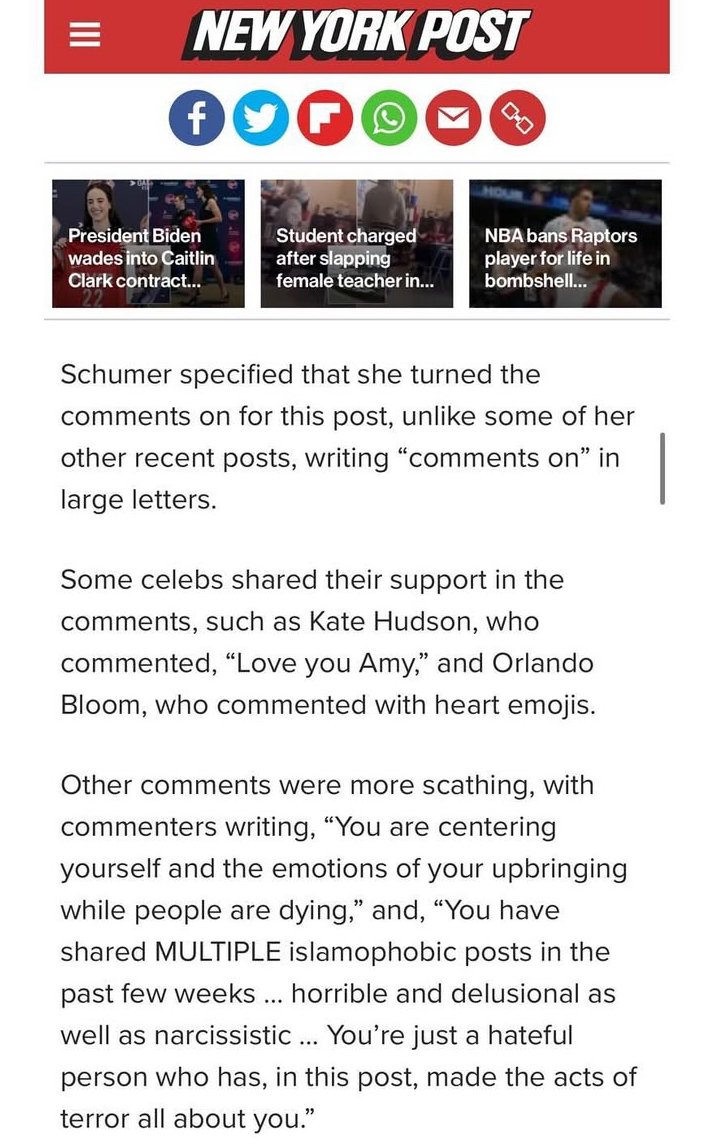Open the NBA bans Raptors player story
This screenshot has height=1144, width=701.
tap(565, 244)
